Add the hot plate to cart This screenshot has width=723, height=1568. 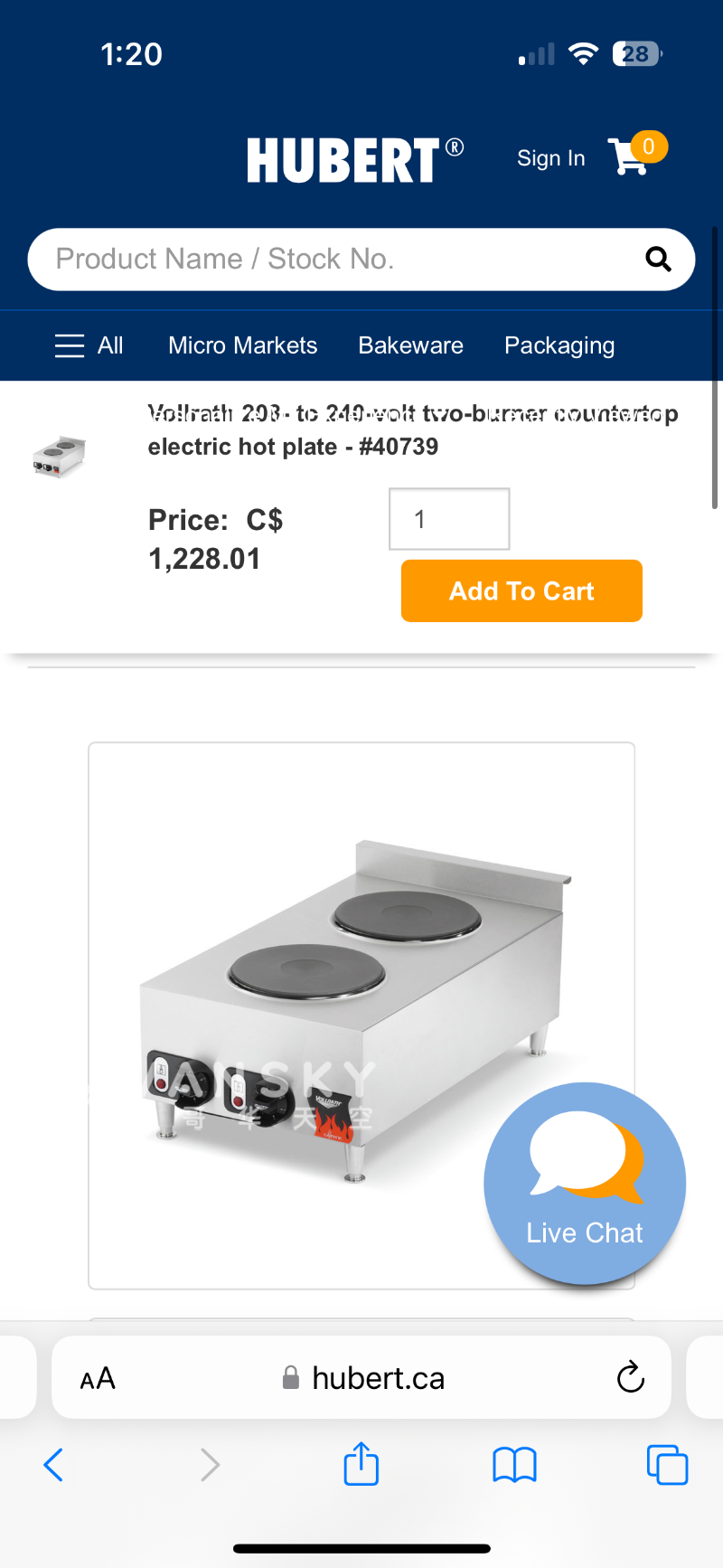pos(521,590)
